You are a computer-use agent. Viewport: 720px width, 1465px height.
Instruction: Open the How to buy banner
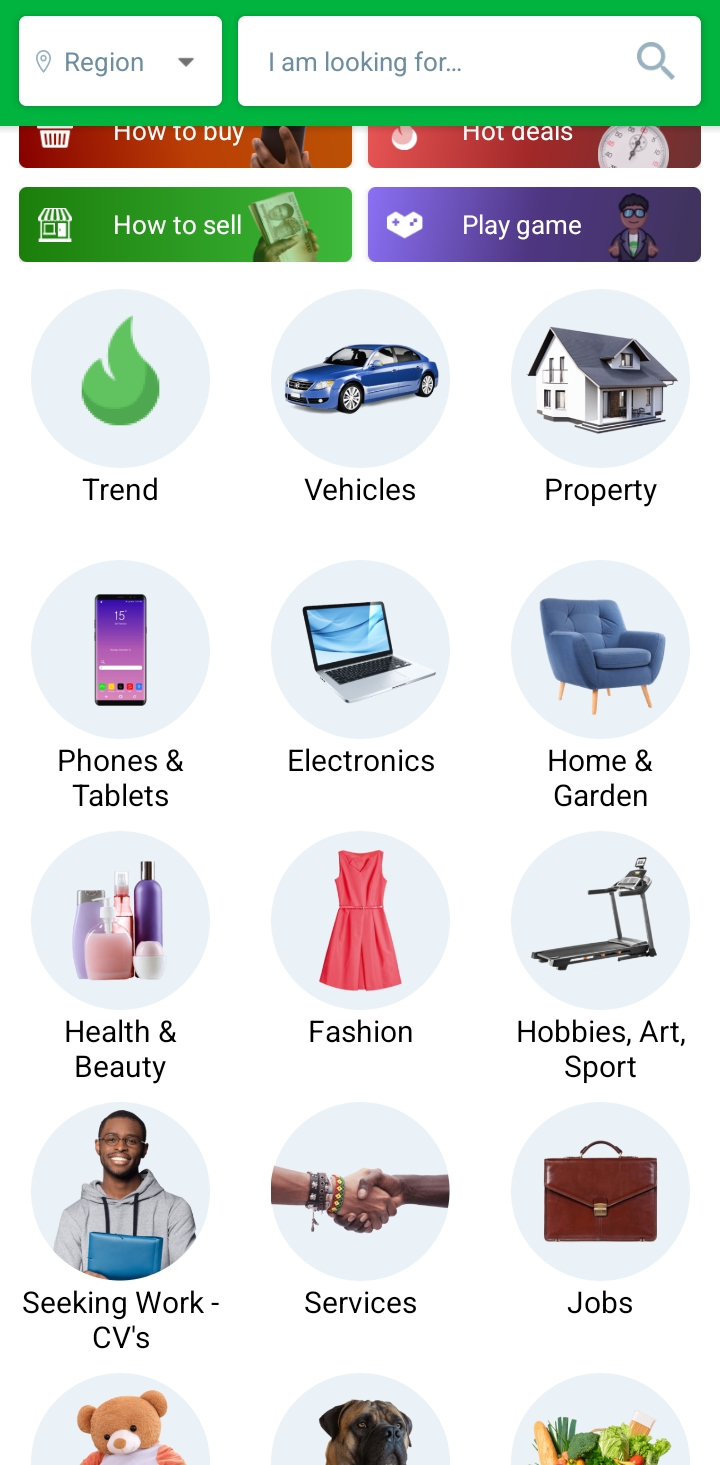click(x=185, y=146)
